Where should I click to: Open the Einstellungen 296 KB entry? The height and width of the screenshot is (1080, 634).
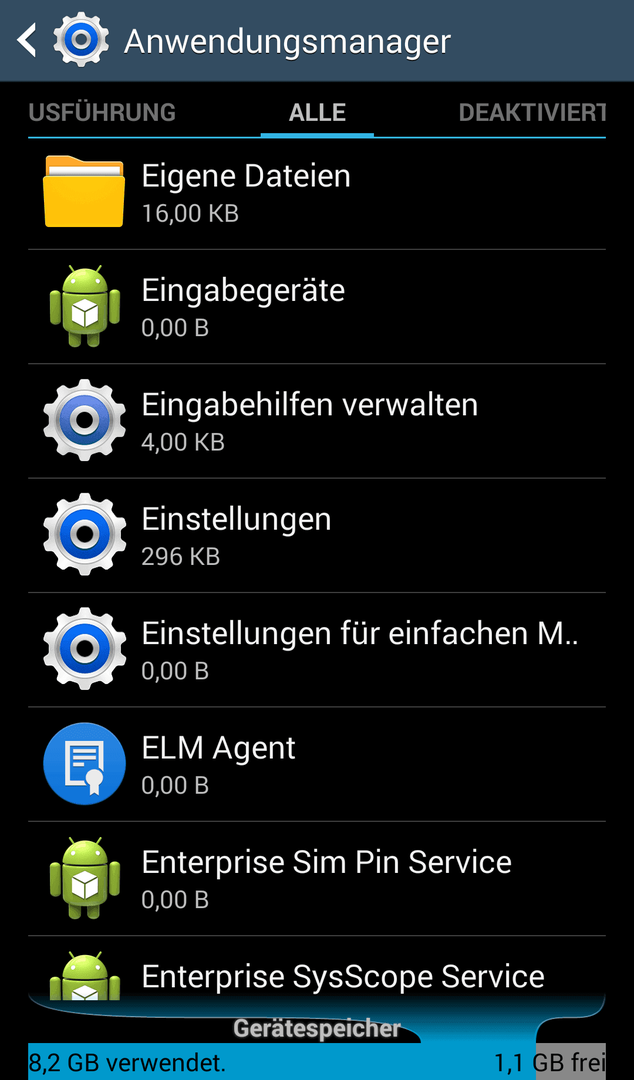[317, 536]
